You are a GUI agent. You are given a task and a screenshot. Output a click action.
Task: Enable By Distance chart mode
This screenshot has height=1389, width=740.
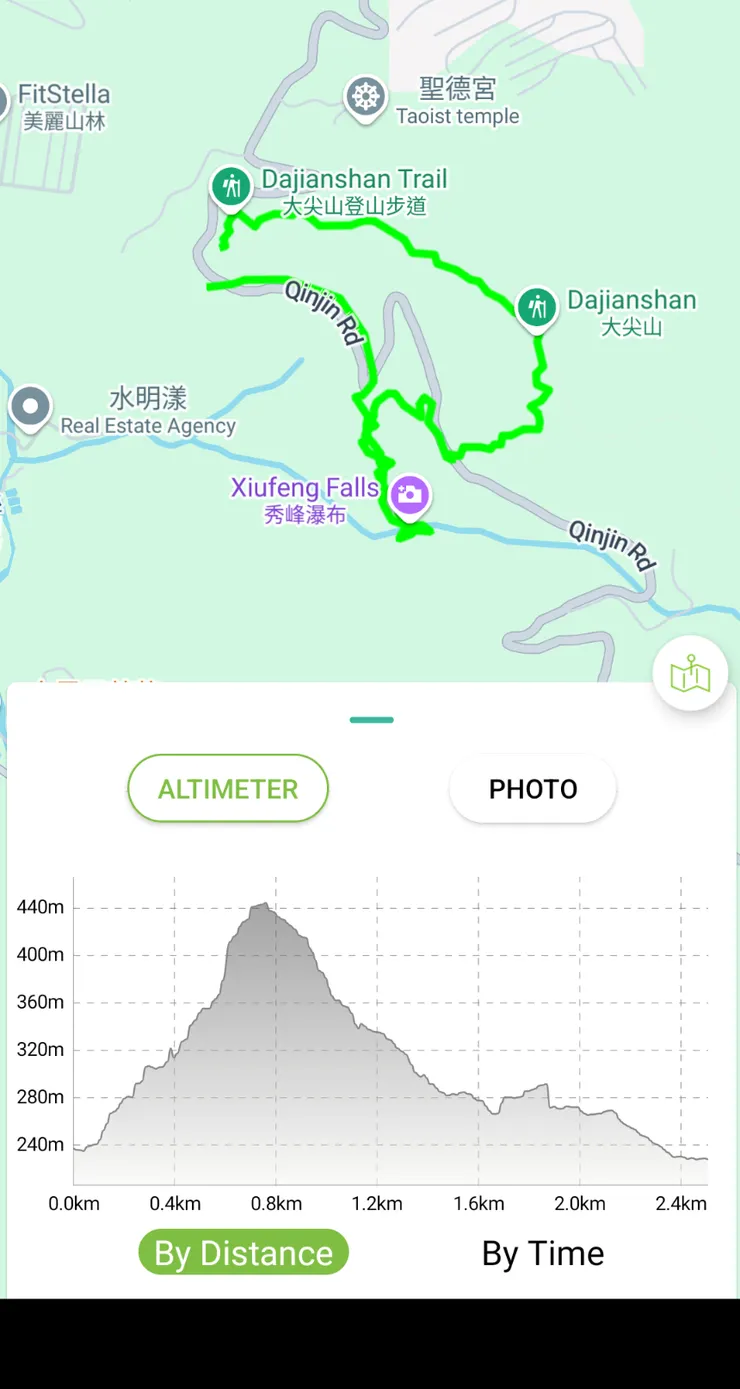(243, 1252)
